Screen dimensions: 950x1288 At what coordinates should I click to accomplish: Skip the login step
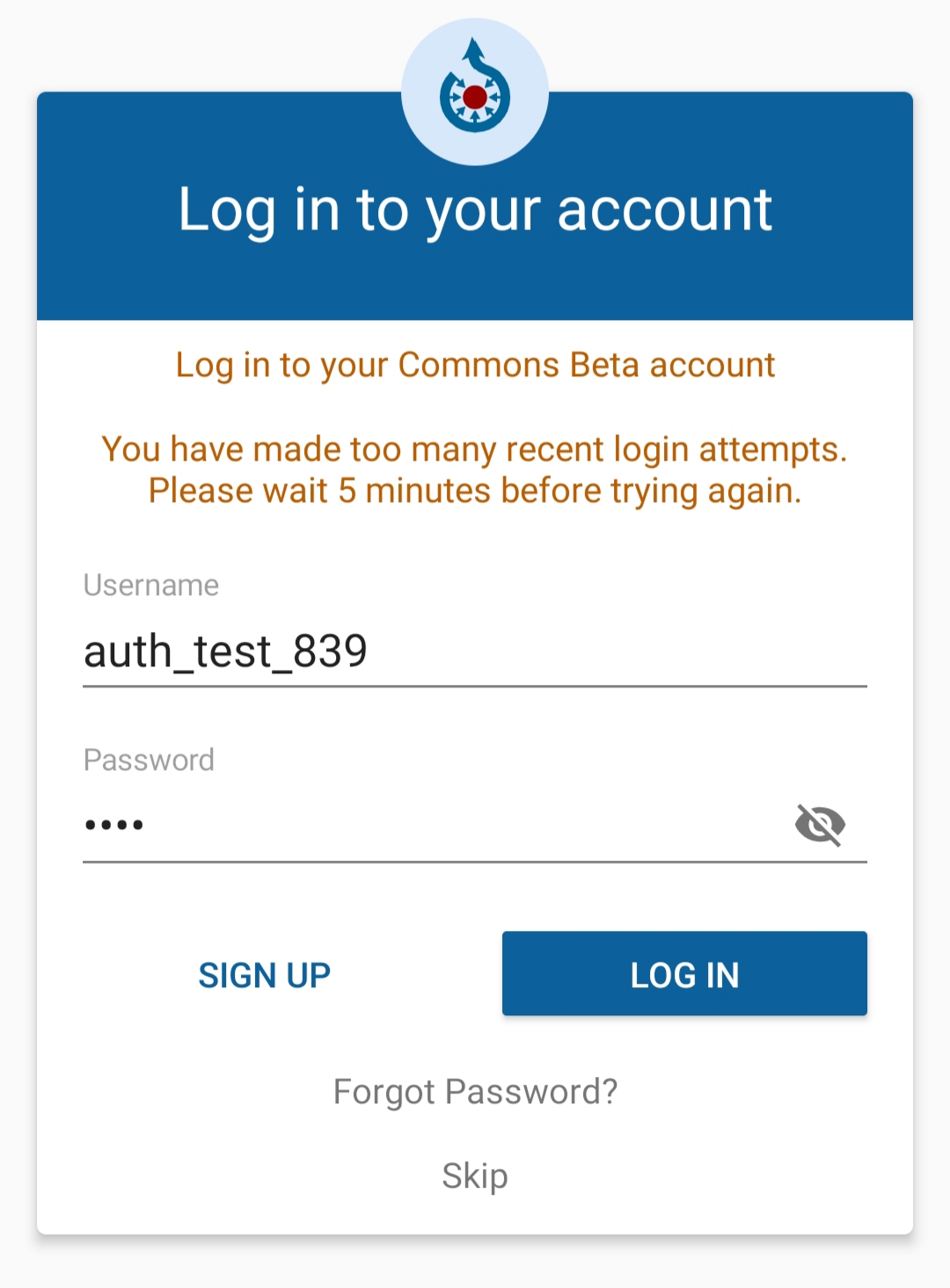coord(475,1175)
